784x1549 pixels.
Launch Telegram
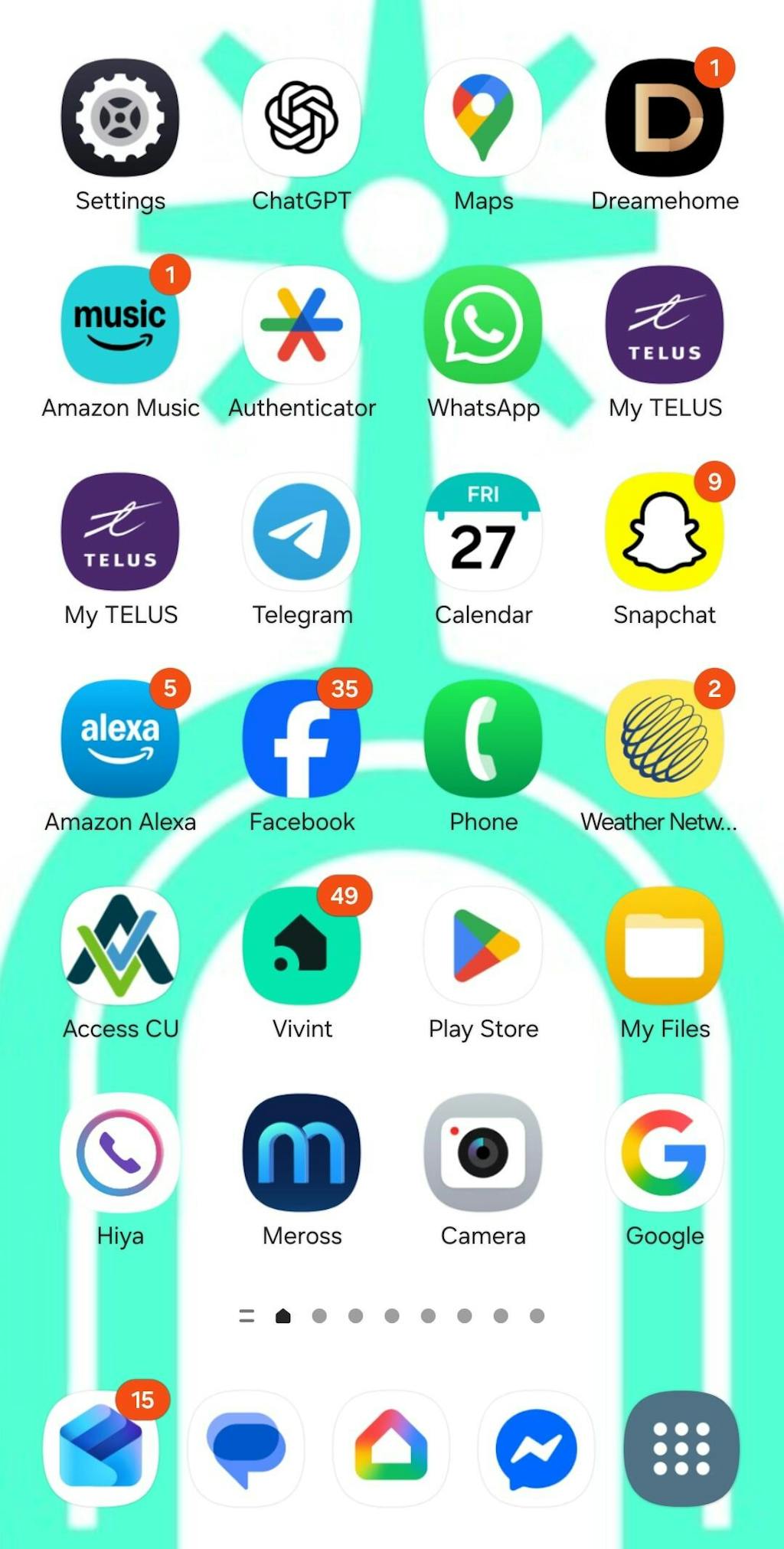click(x=302, y=532)
